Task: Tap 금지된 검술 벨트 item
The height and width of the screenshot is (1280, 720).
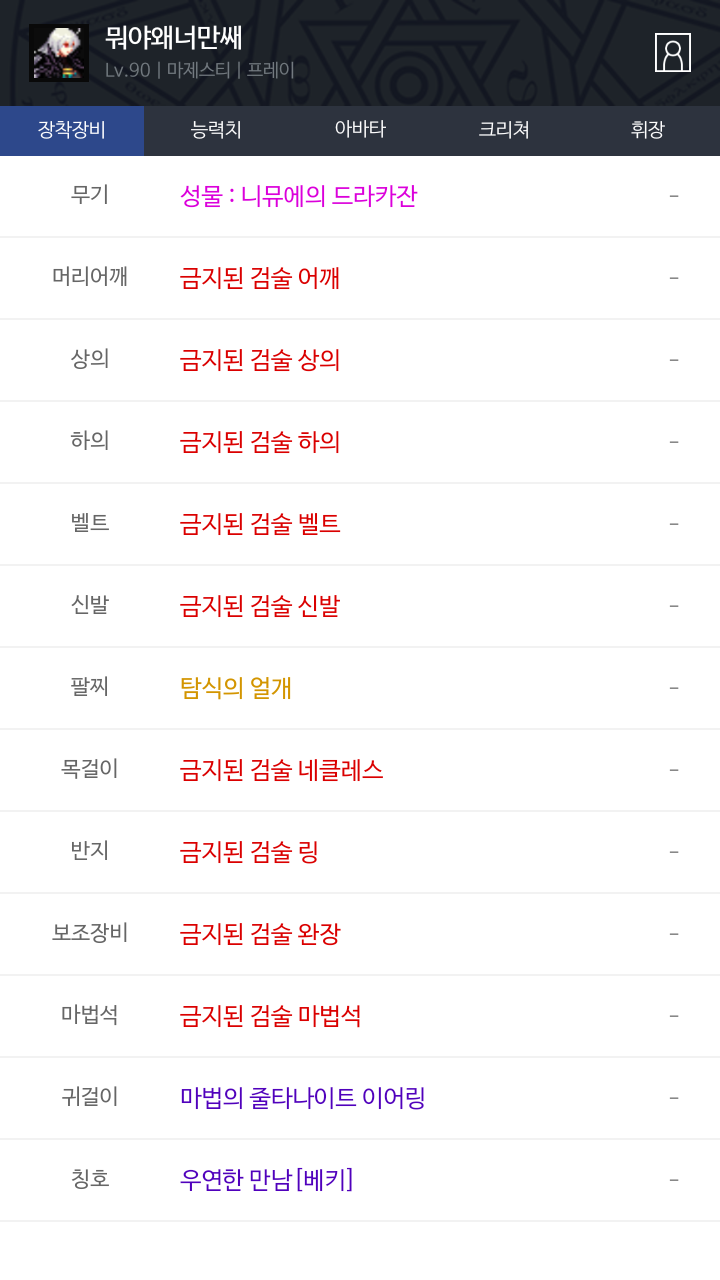Action: [360, 524]
